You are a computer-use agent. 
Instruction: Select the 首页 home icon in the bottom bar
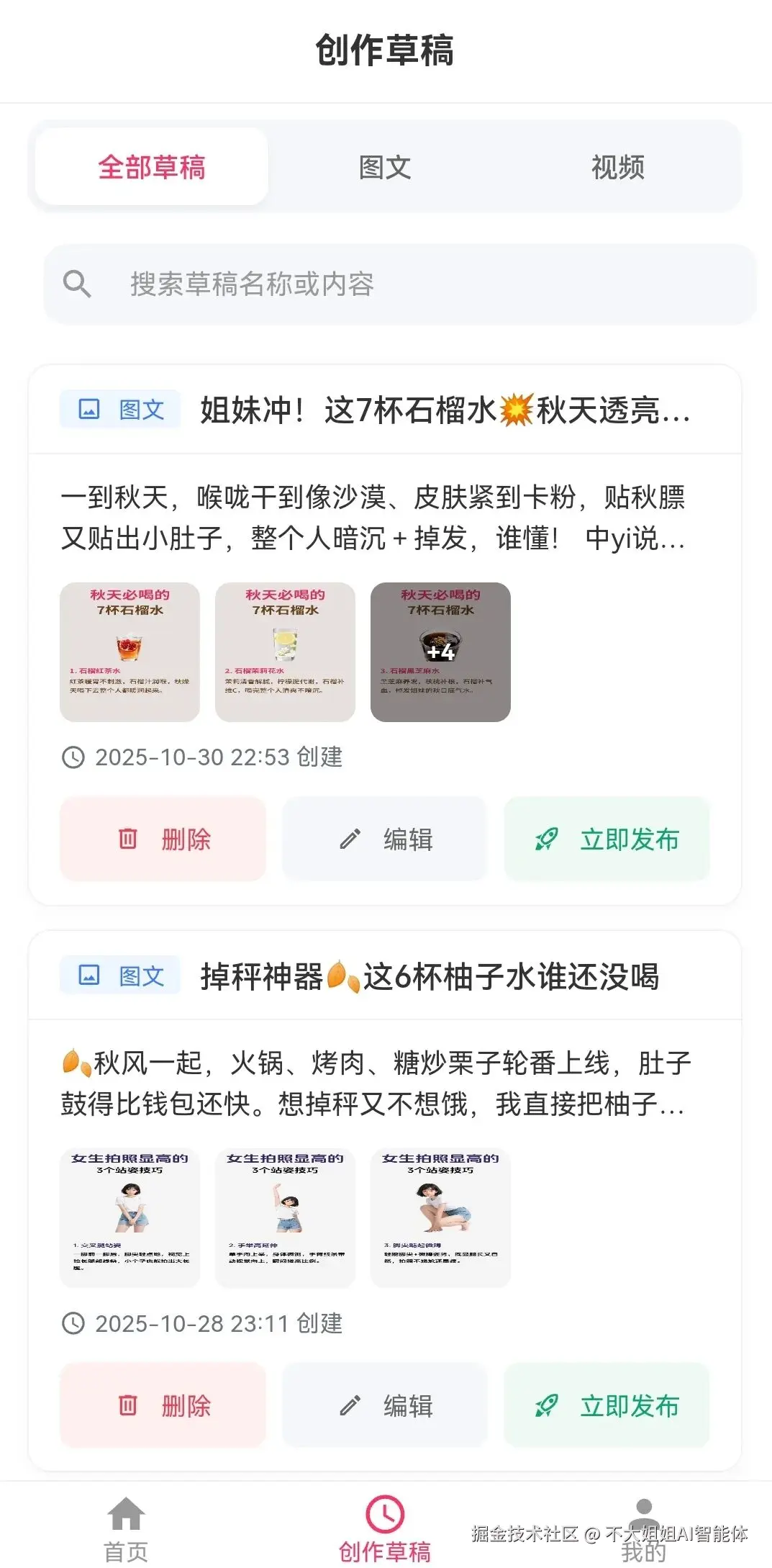pos(125,1514)
